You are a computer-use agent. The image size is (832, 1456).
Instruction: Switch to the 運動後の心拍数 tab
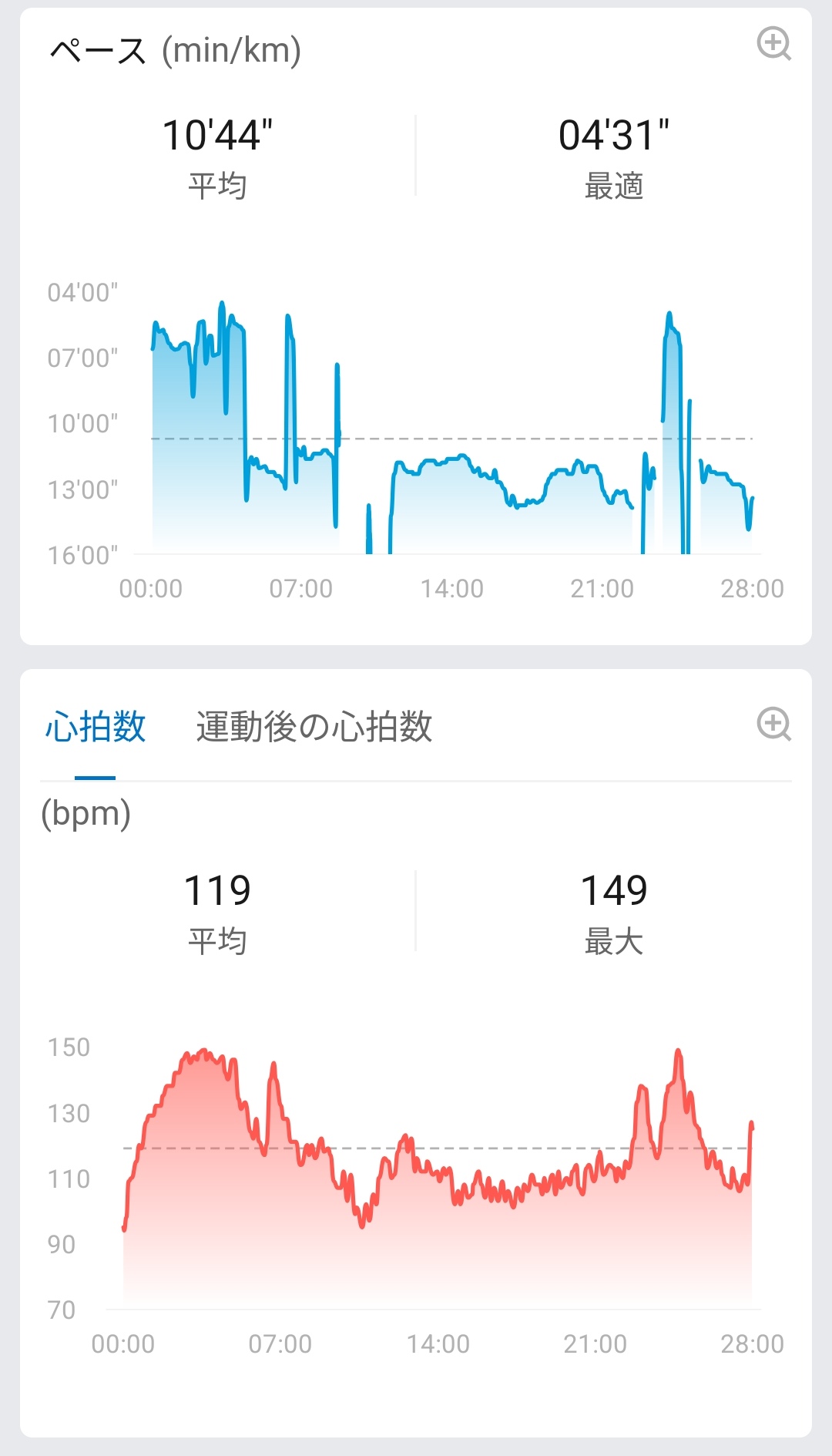tap(314, 727)
